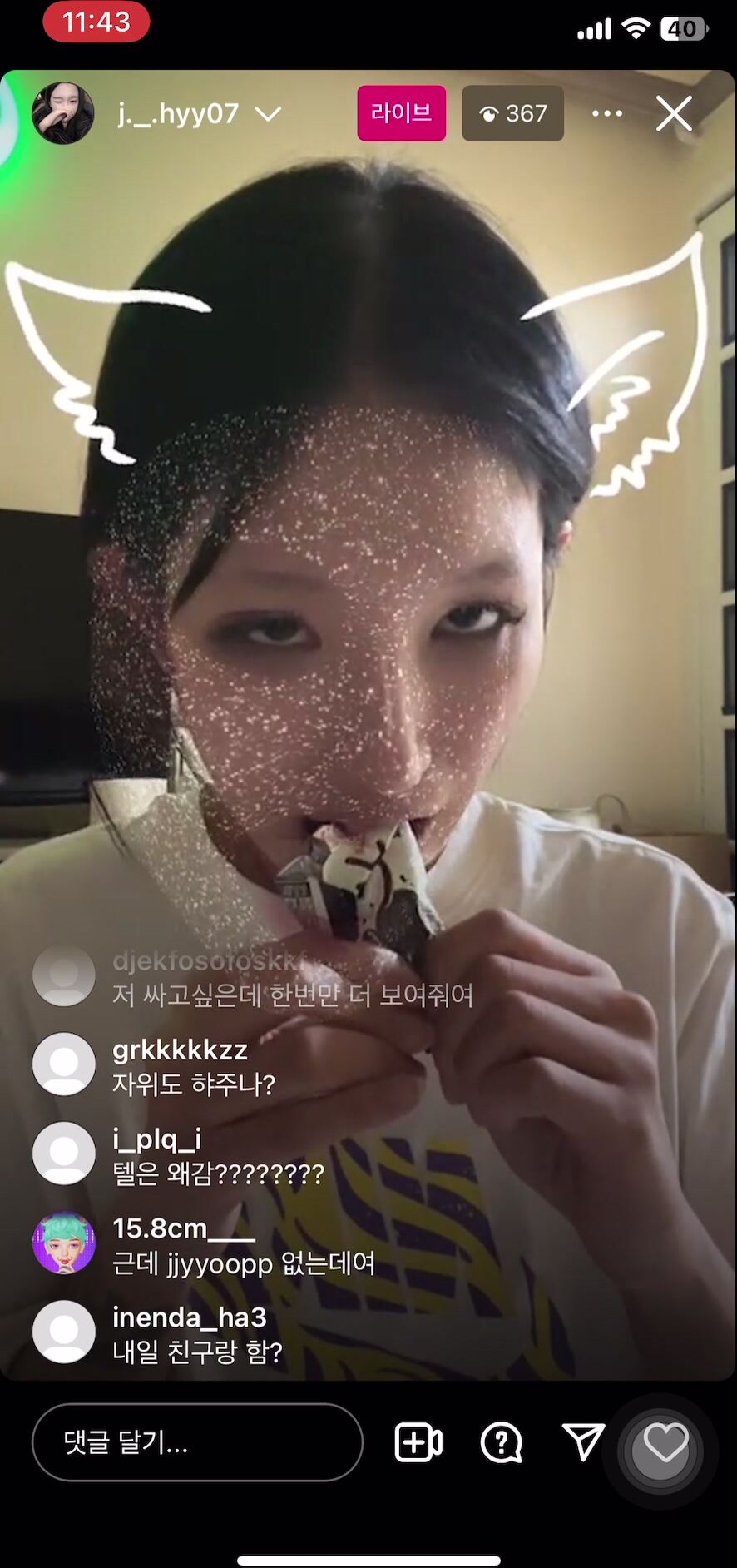The height and width of the screenshot is (1568, 737).
Task: Open the three-dot options menu
Action: pos(607,113)
